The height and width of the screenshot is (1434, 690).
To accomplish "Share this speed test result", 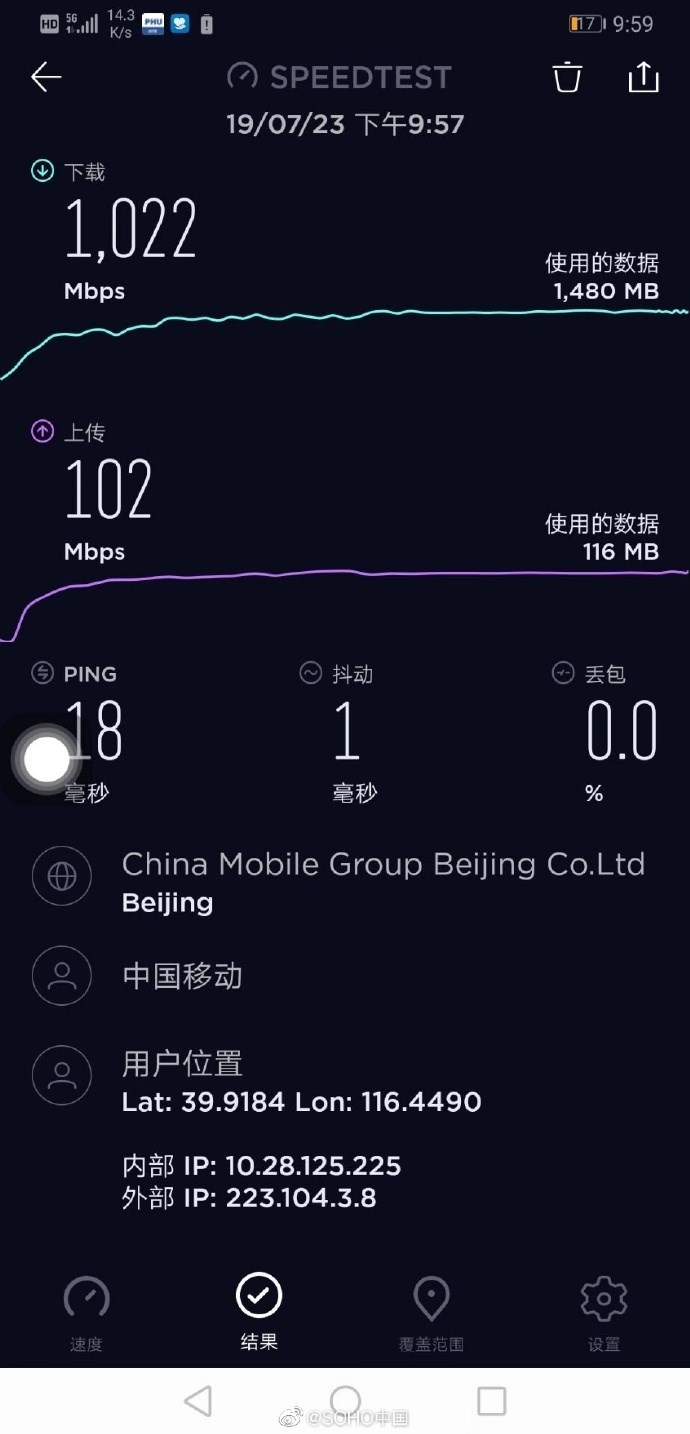I will [643, 77].
